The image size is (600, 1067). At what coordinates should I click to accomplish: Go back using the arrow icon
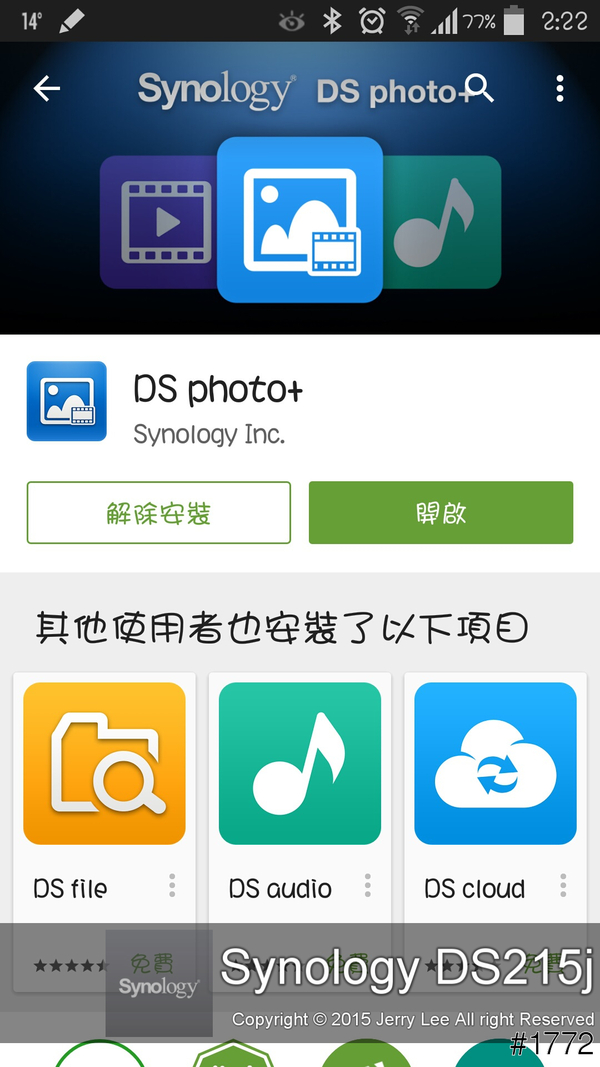pos(47,89)
